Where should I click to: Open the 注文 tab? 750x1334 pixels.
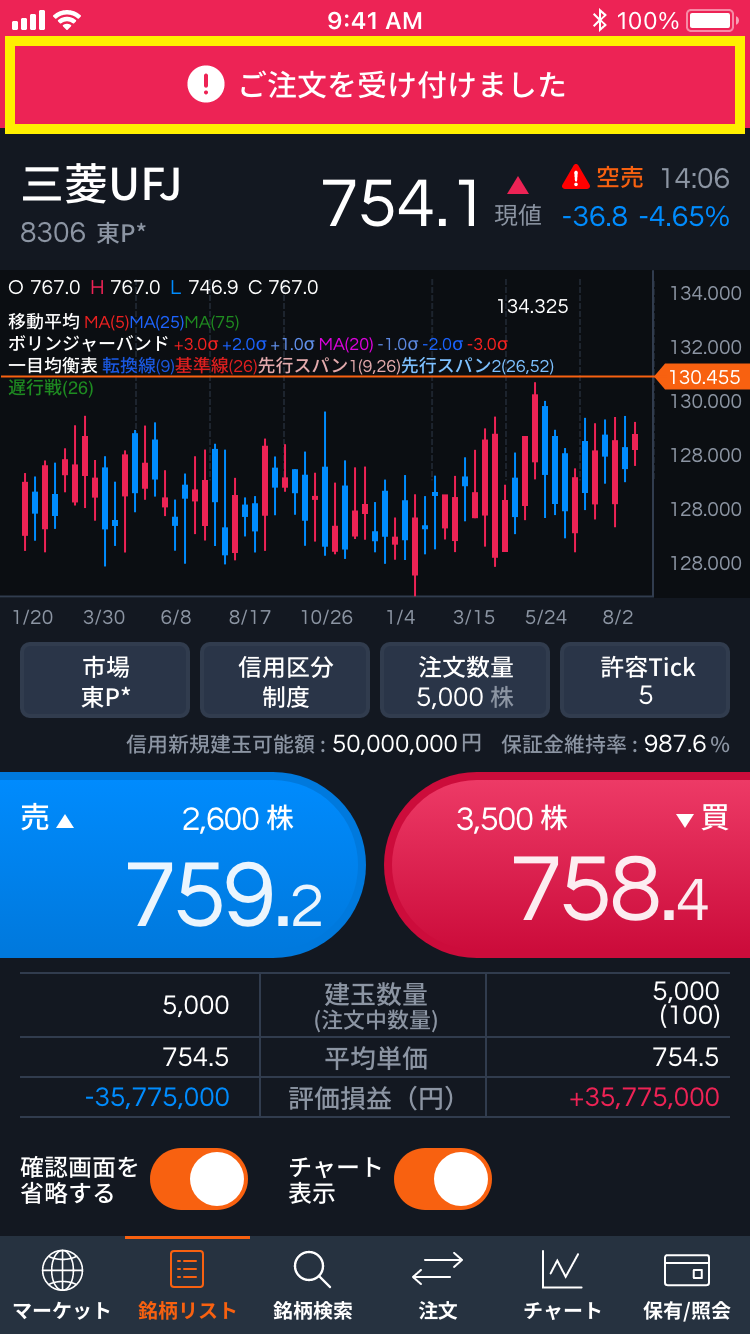coord(437,1285)
